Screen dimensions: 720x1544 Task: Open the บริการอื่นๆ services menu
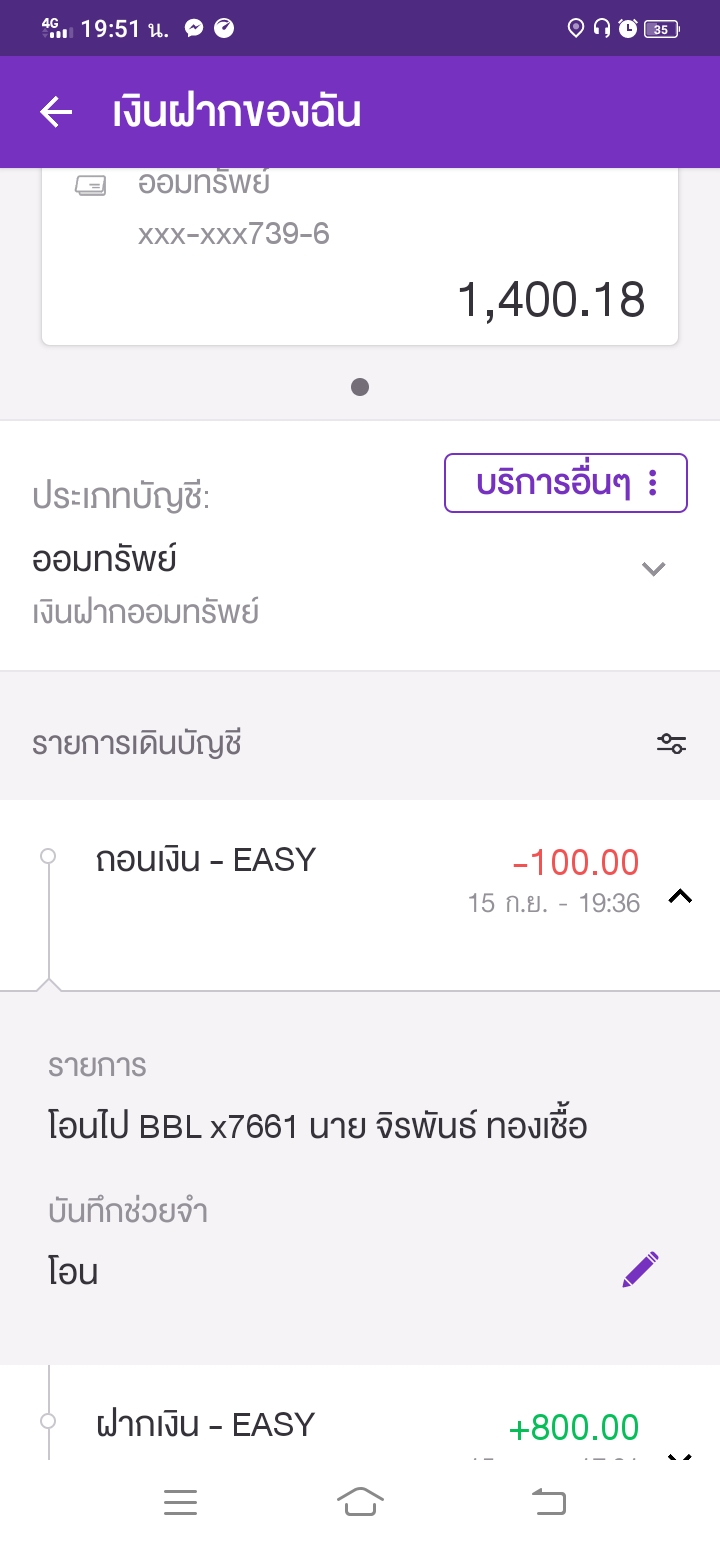tap(565, 483)
